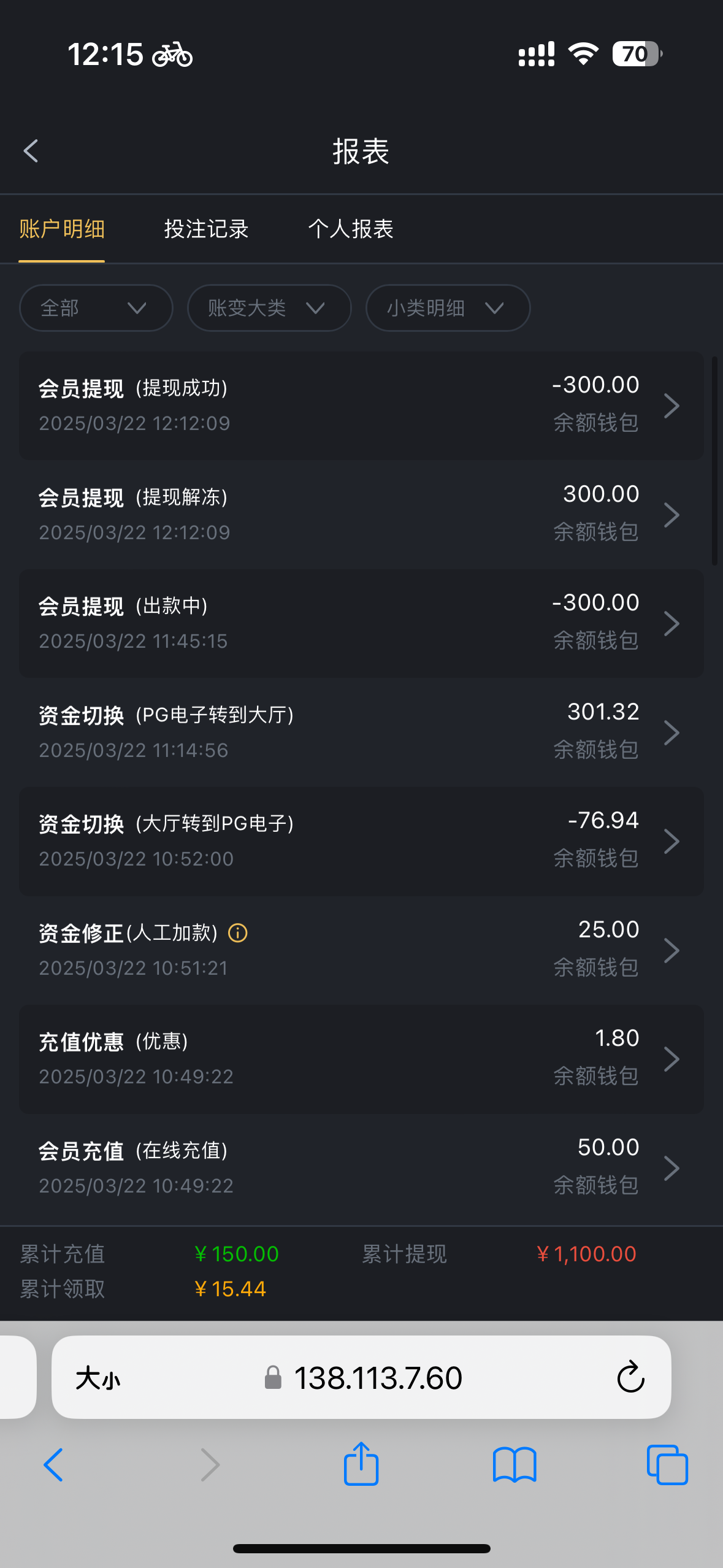
Task: Show all open Safari tabs
Action: point(667,1465)
